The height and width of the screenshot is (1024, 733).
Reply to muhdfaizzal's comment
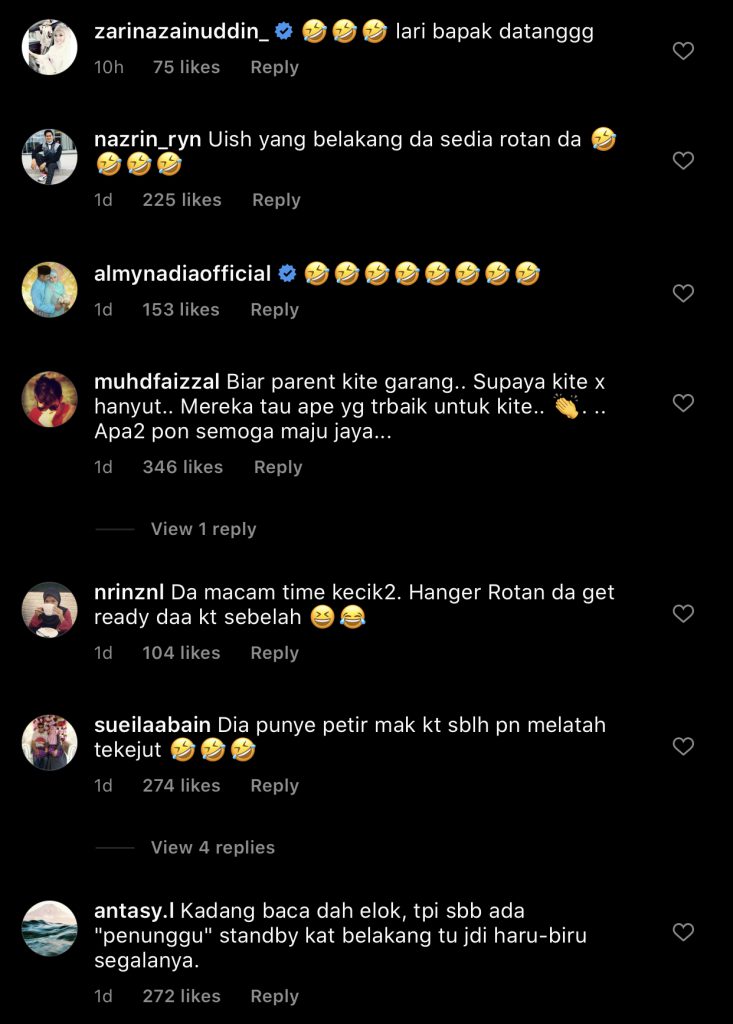click(x=278, y=467)
